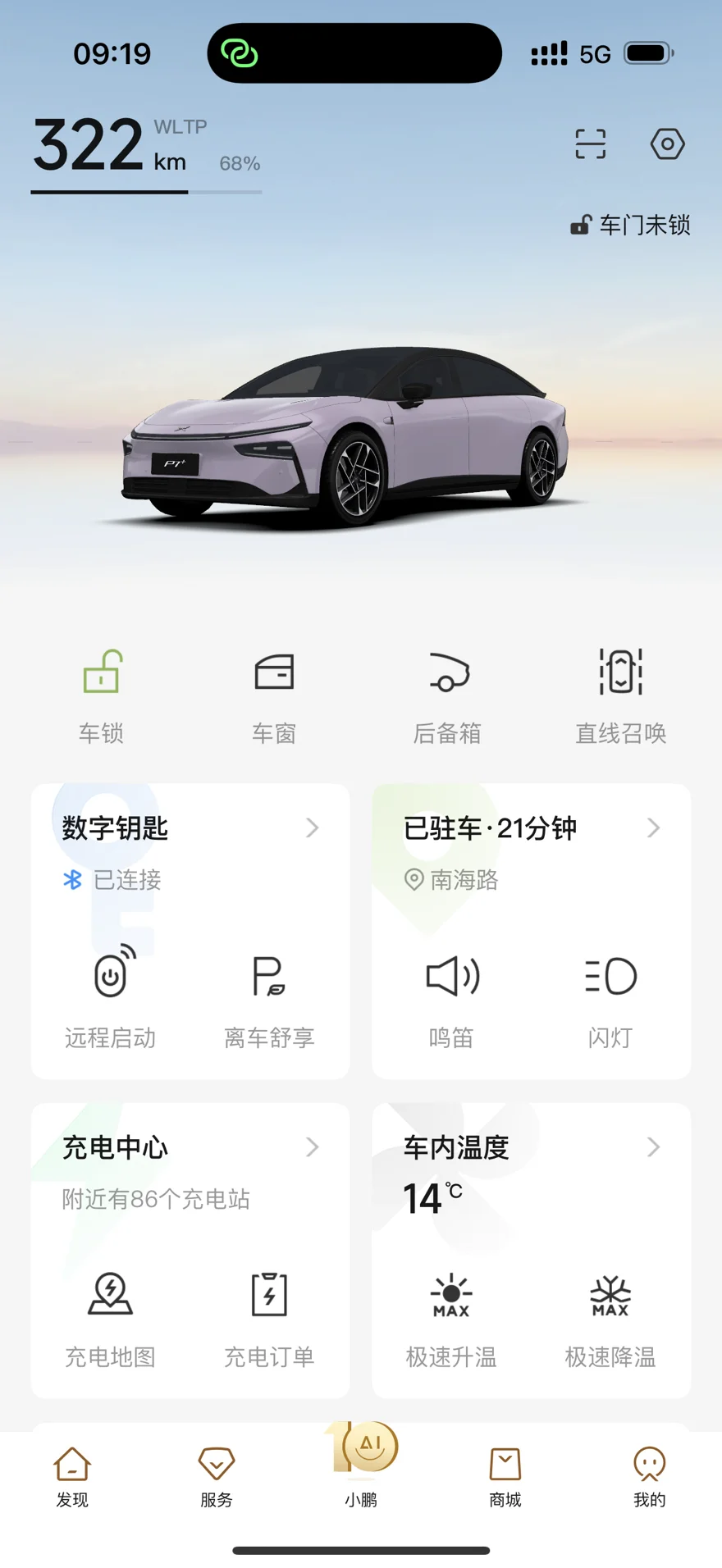Open the 已驻车 parking location card
The image size is (722, 1568).
[x=531, y=828]
